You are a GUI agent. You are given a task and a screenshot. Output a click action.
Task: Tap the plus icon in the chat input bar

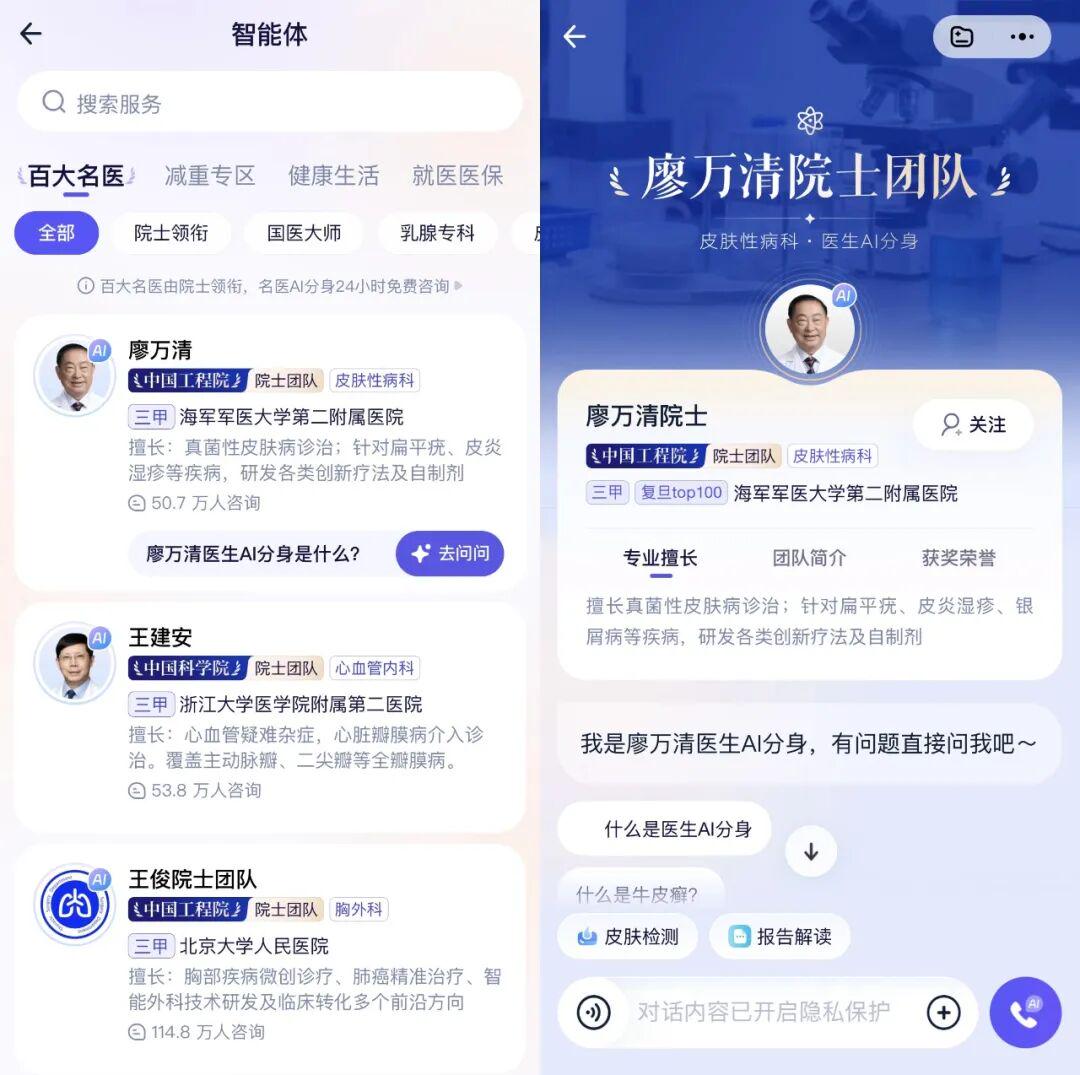(x=943, y=1013)
